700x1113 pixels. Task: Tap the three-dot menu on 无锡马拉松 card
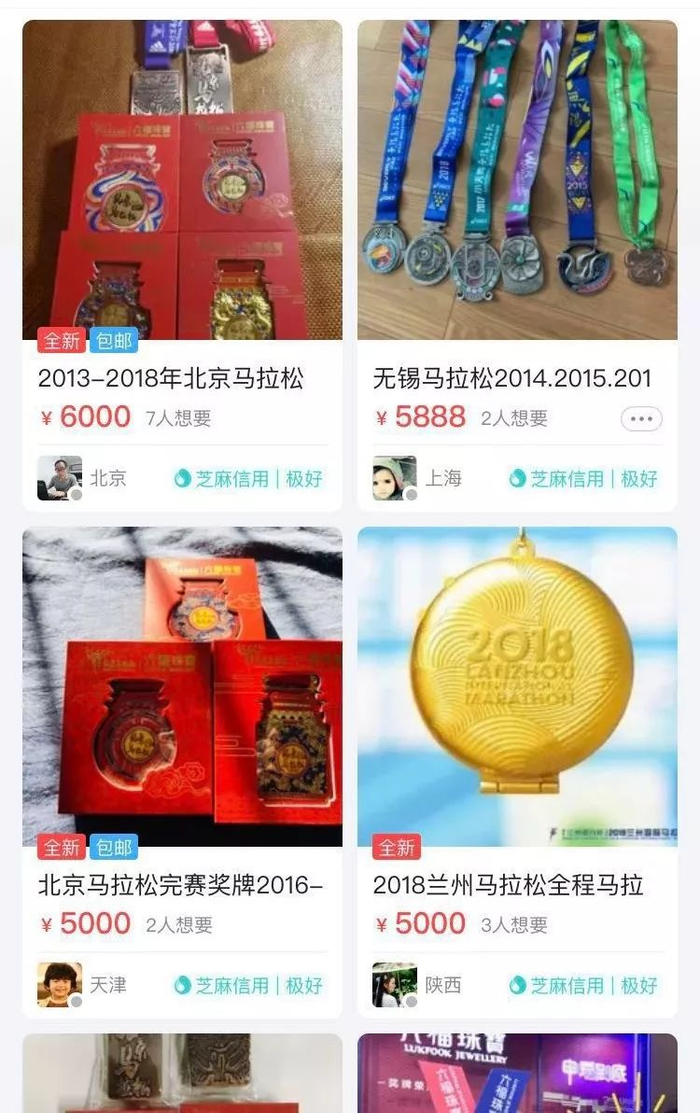tap(641, 419)
